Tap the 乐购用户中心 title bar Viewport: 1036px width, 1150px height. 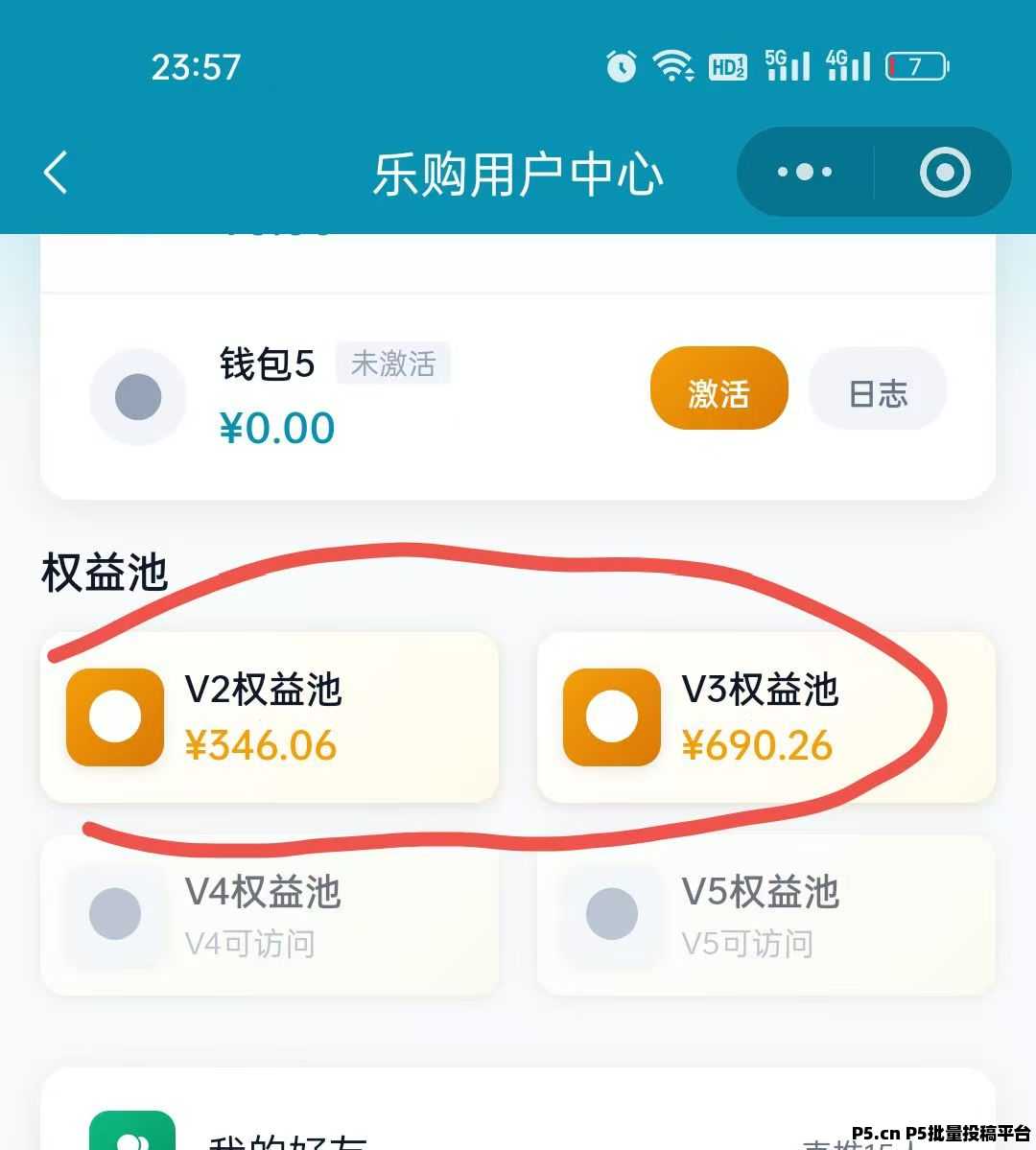coord(518,175)
